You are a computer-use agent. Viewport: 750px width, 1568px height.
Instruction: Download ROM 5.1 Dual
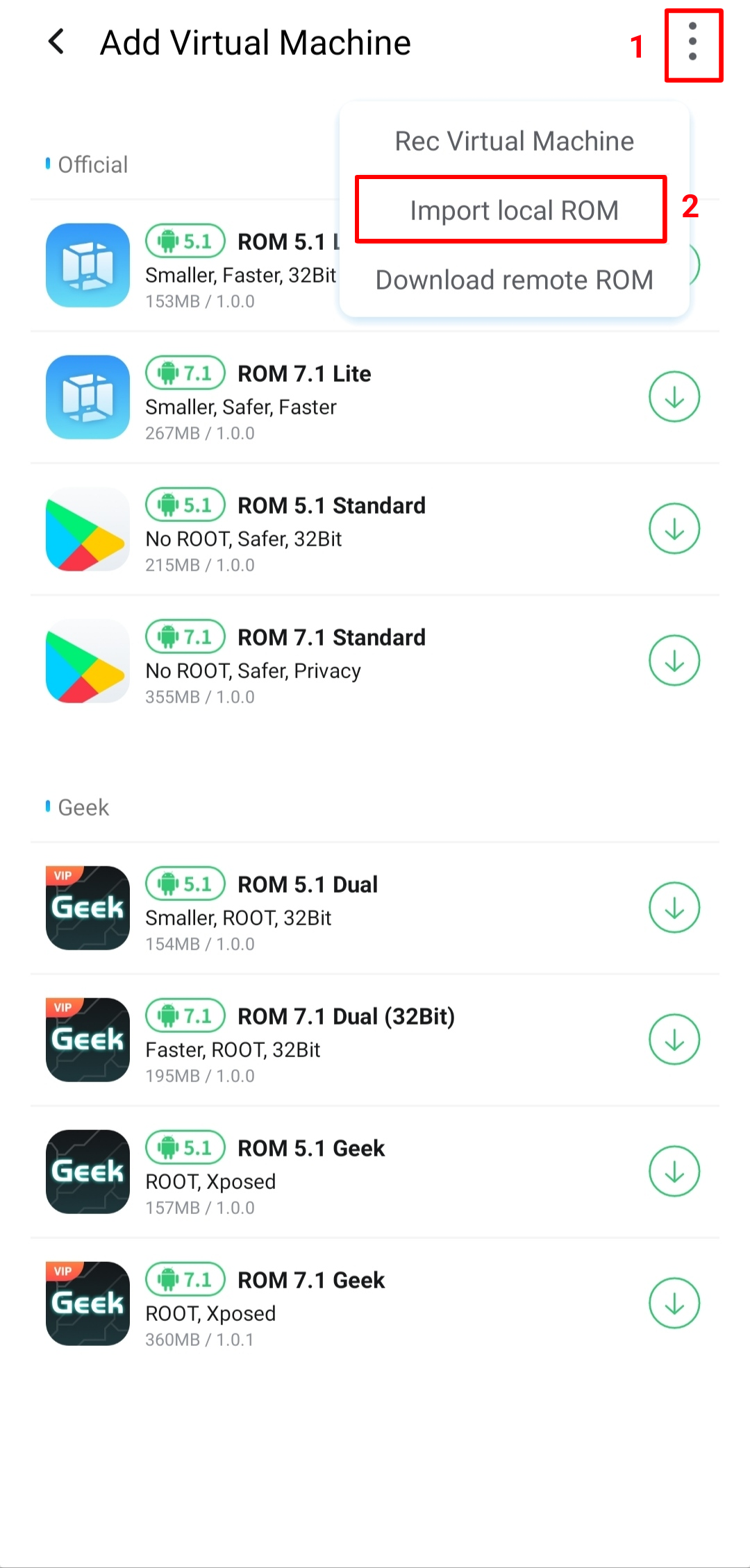[x=674, y=908]
